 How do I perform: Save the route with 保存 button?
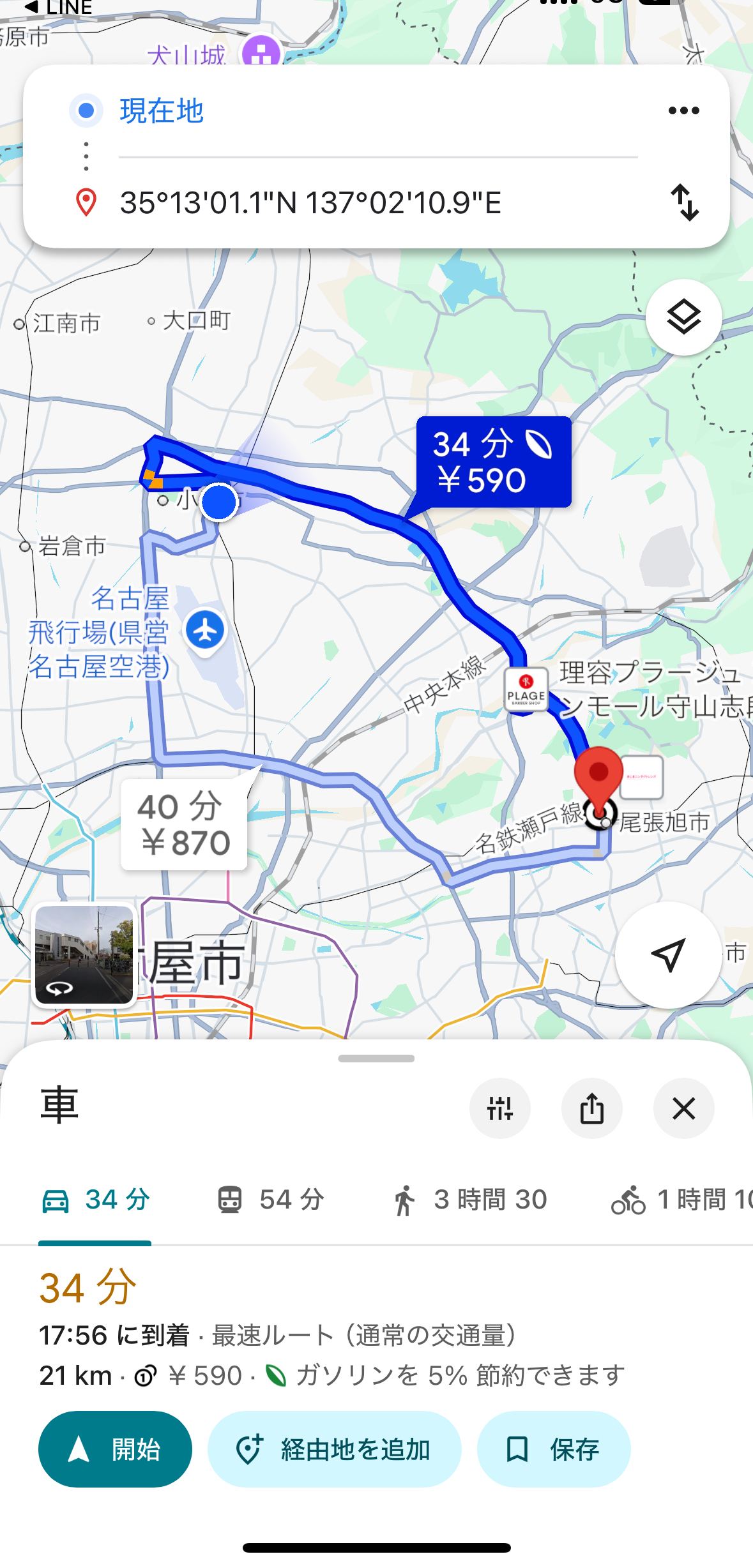pos(554,1449)
